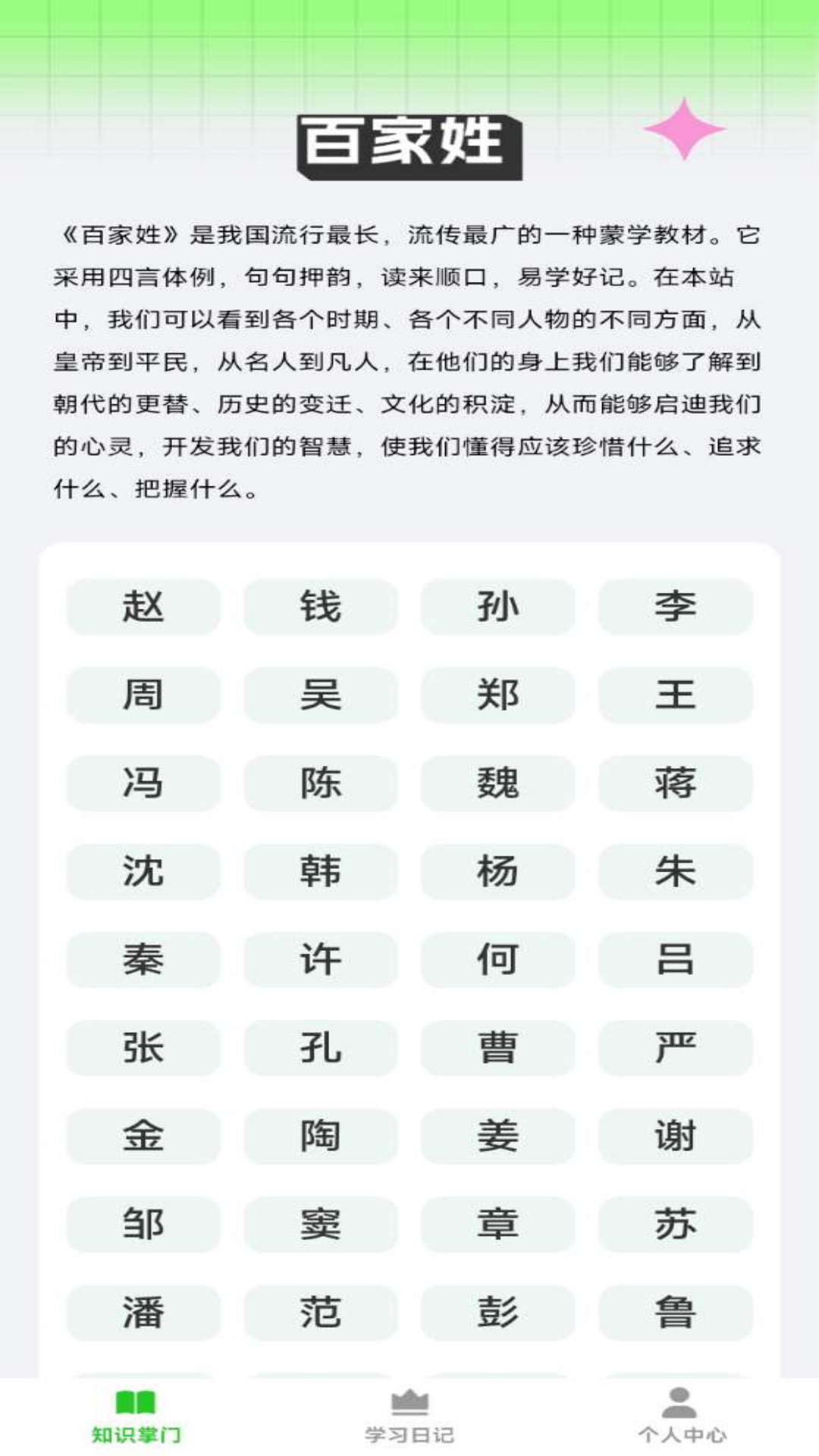Open surname 蒋
The width and height of the screenshot is (819, 1456).
pyautogui.click(x=676, y=783)
